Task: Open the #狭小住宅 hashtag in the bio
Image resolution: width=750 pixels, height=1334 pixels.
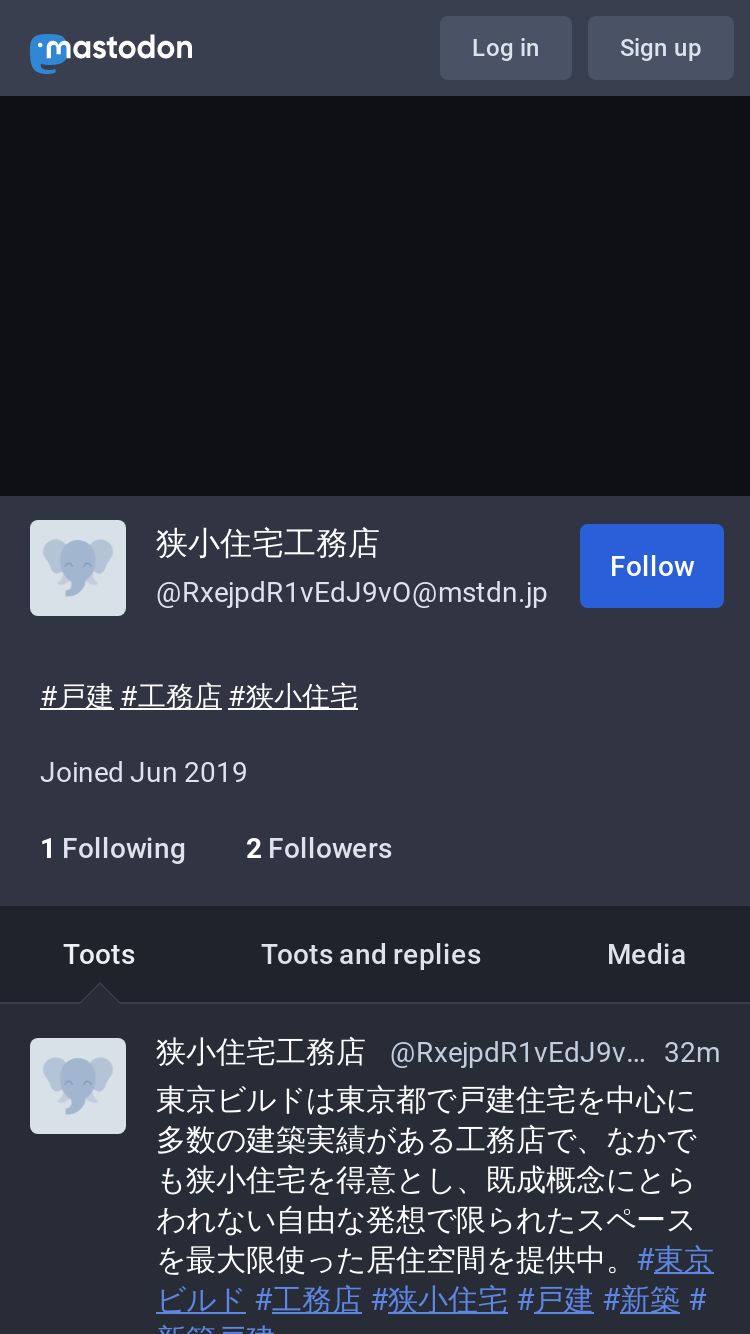Action: (293, 696)
